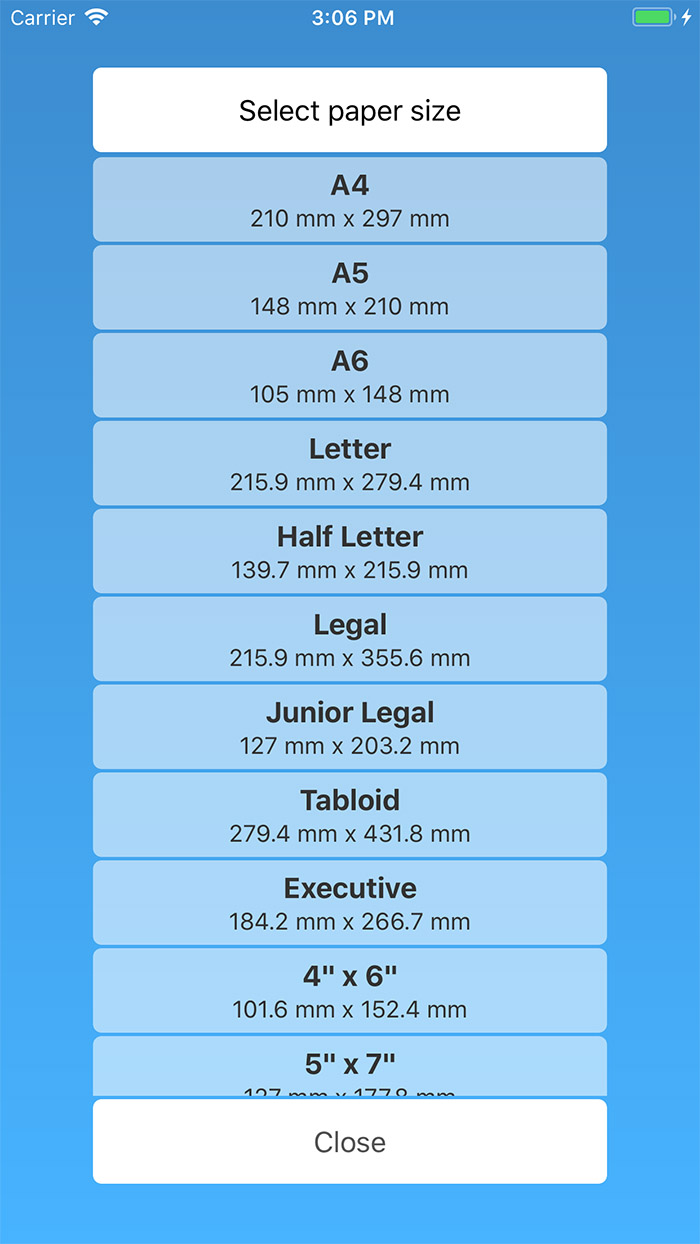Screen dimensions: 700x1244
Task: Select the A4 paper size
Action: tap(350, 199)
